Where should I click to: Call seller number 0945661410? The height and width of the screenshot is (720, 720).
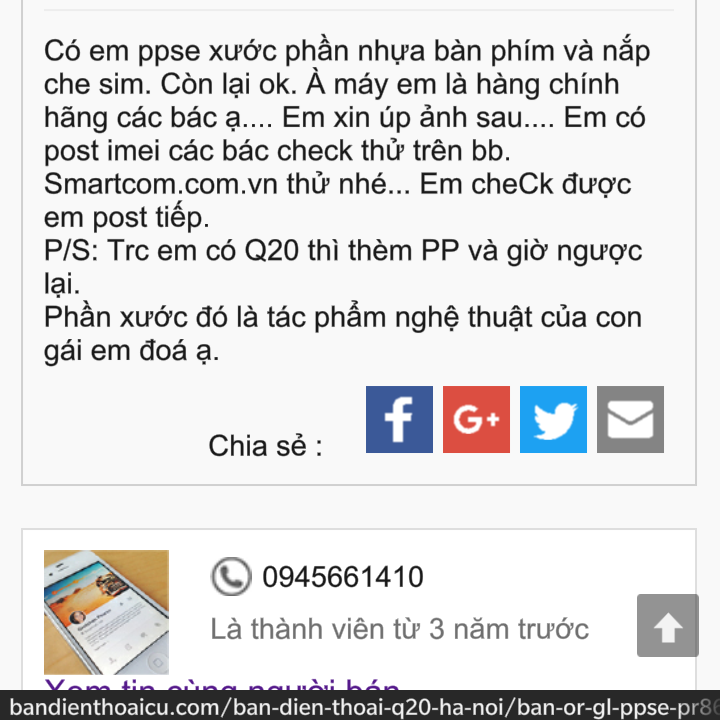point(342,577)
